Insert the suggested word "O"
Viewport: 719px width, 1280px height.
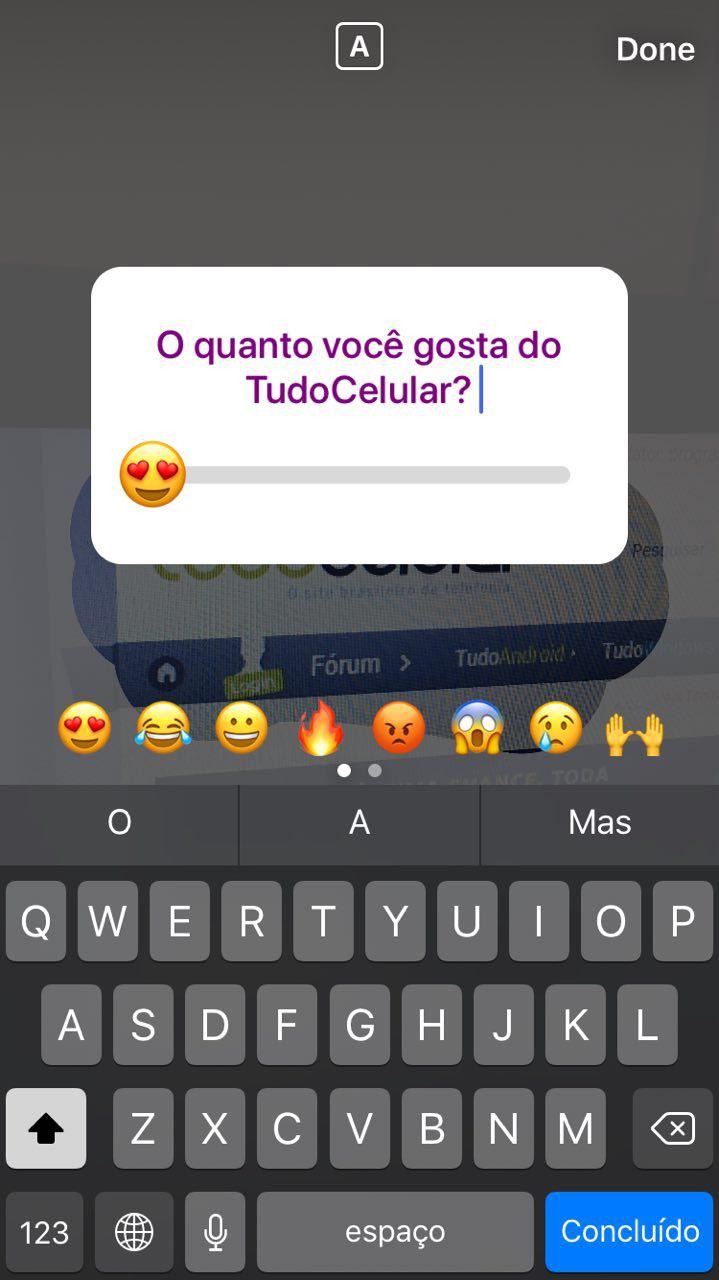119,823
